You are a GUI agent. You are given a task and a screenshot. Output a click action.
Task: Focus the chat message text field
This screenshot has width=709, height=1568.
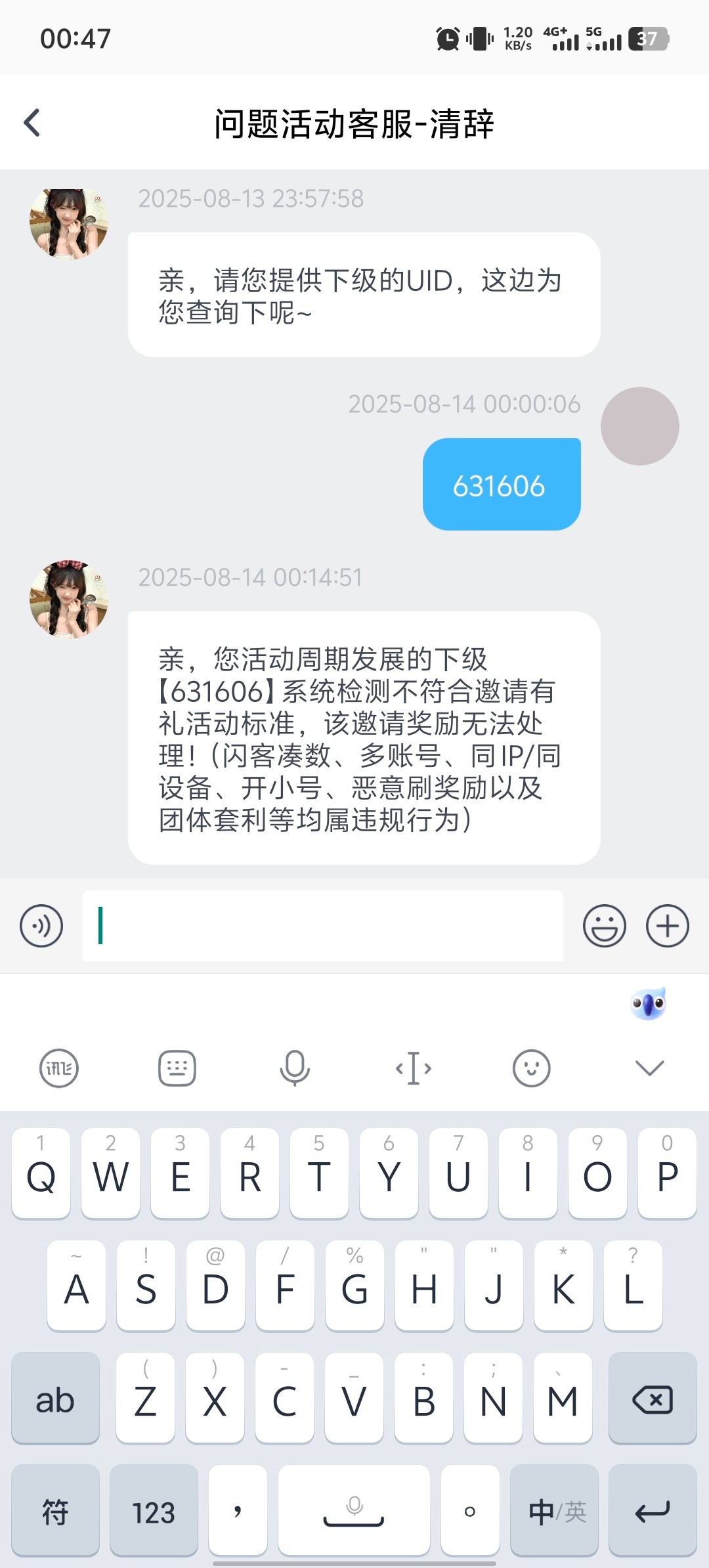click(322, 926)
